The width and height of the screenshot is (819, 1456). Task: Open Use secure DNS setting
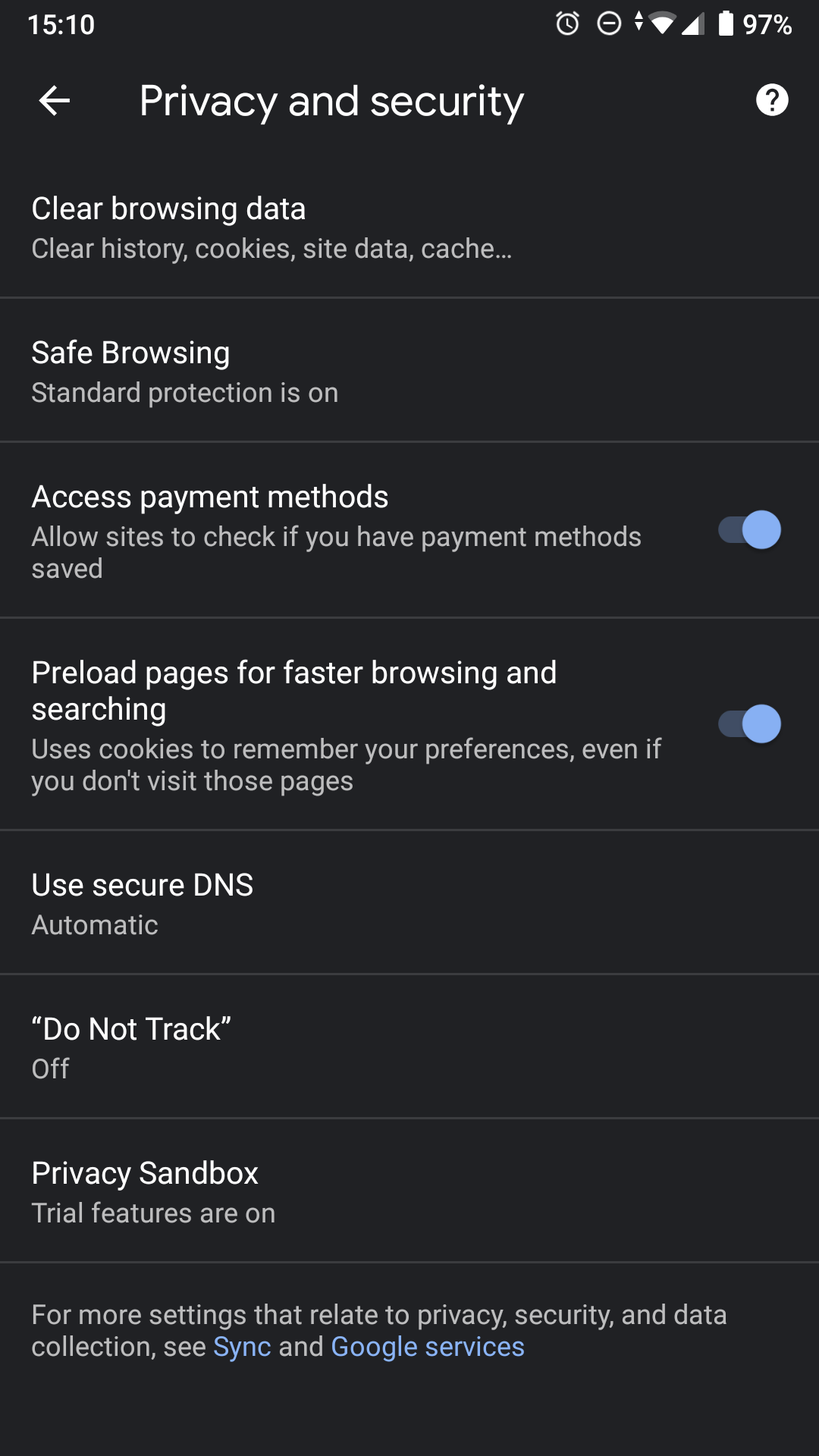(x=409, y=903)
